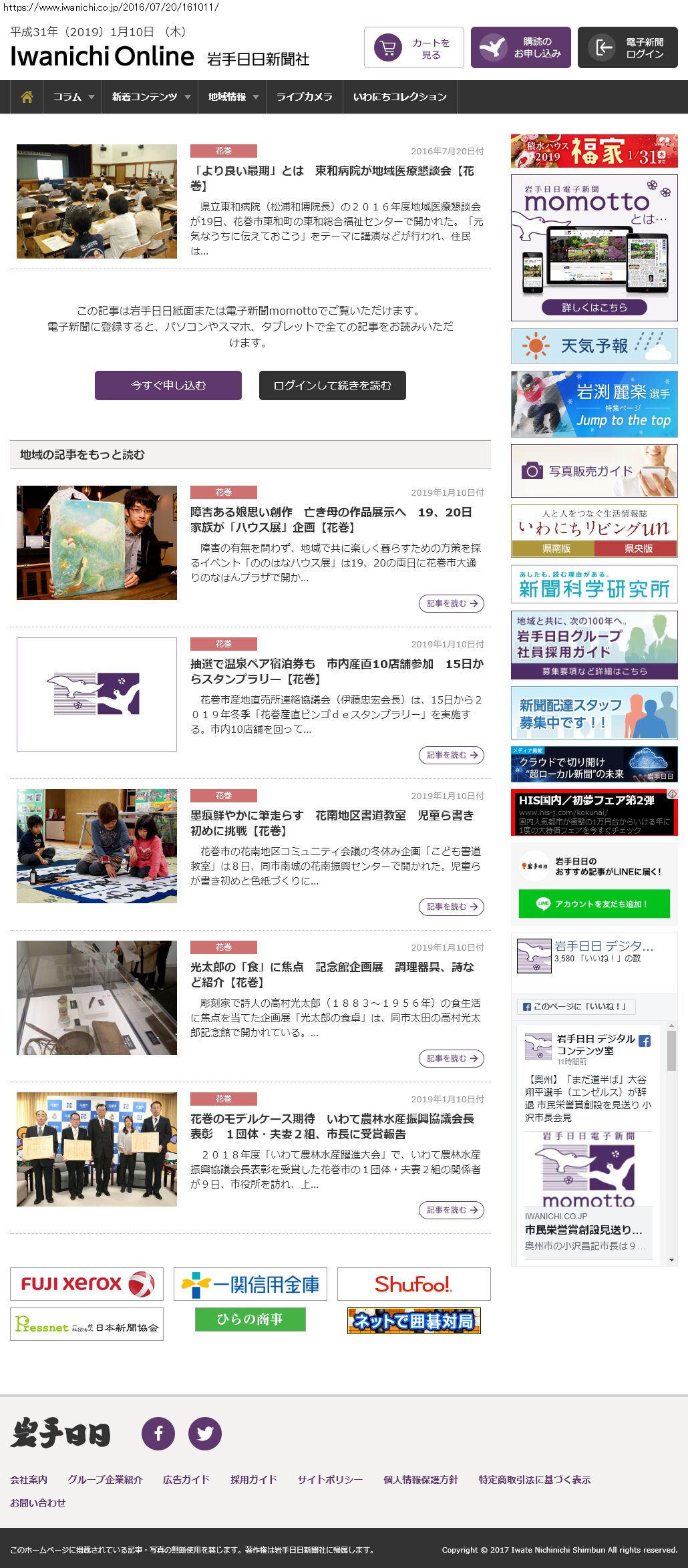Tap 購読のお申し込み button

coord(521,48)
